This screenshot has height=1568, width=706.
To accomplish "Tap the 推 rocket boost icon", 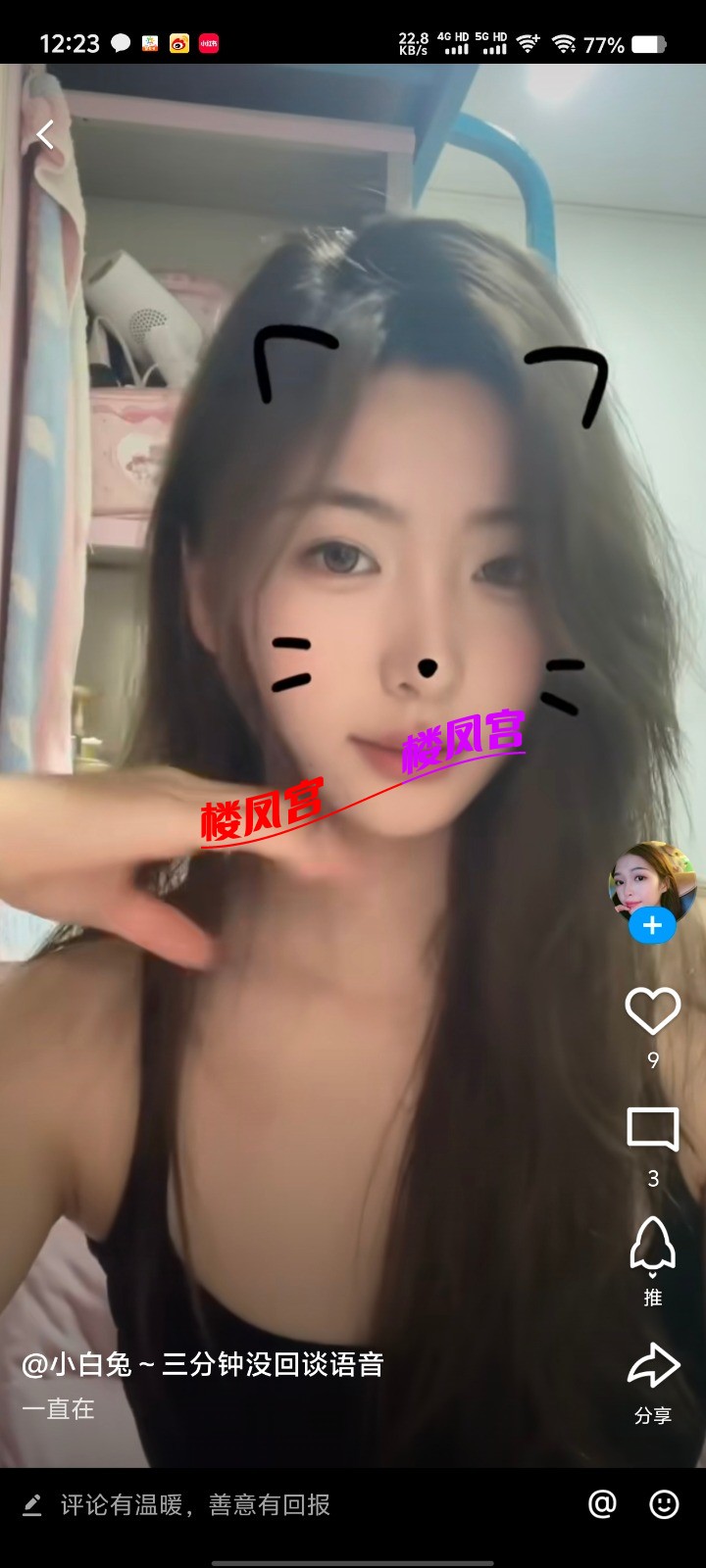I will coord(653,1247).
